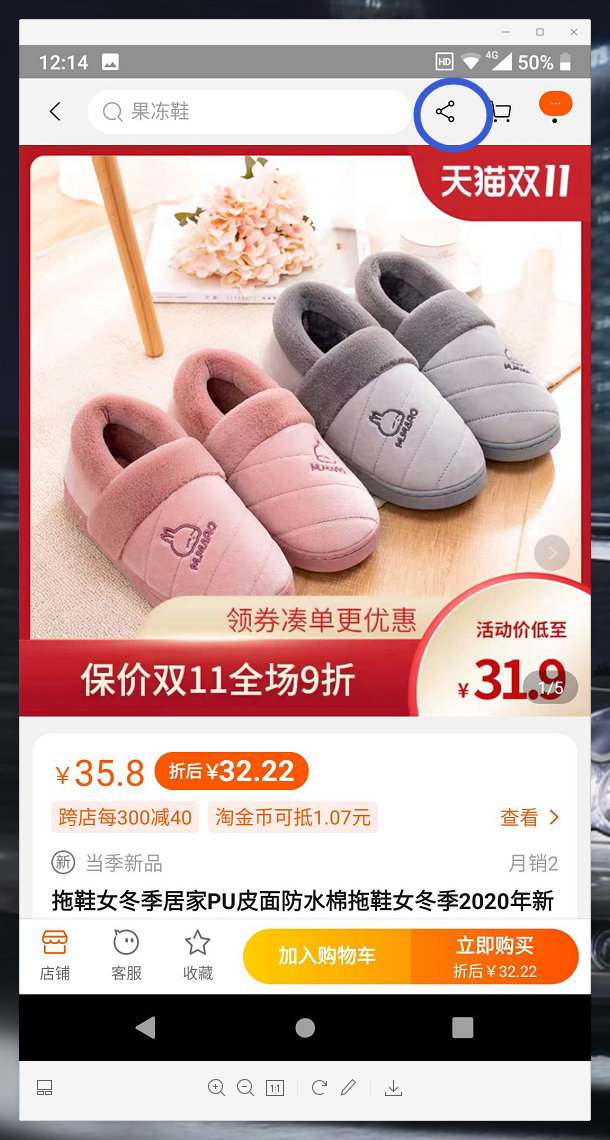View coupon details via 查看

click(x=529, y=818)
